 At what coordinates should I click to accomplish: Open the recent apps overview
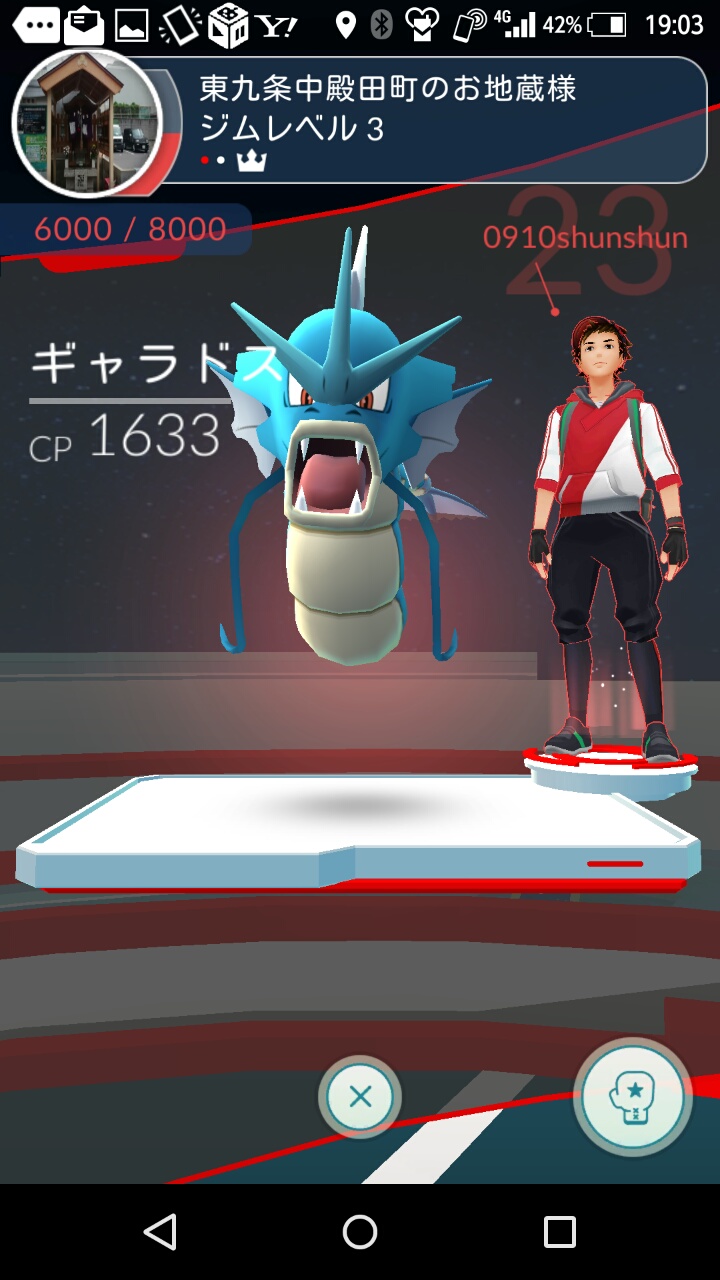tap(559, 1232)
